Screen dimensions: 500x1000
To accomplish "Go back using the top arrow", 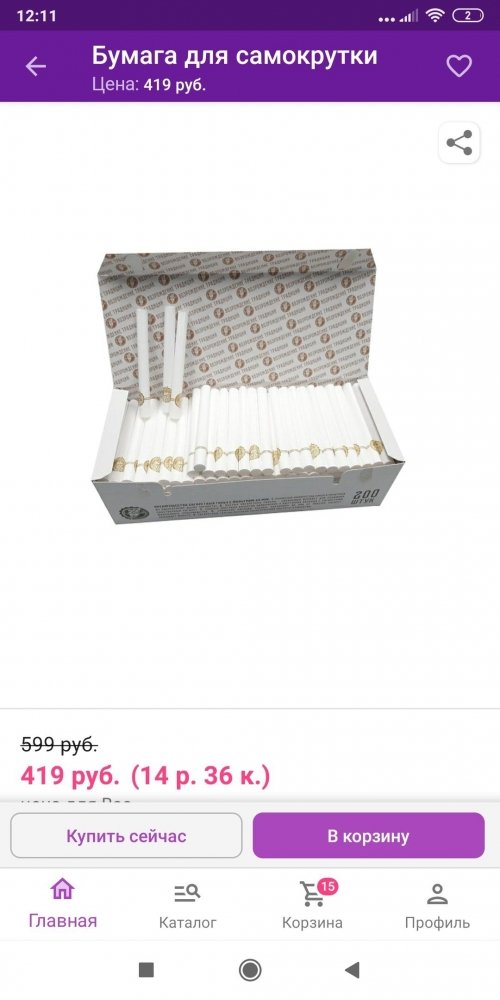I will point(36,66).
